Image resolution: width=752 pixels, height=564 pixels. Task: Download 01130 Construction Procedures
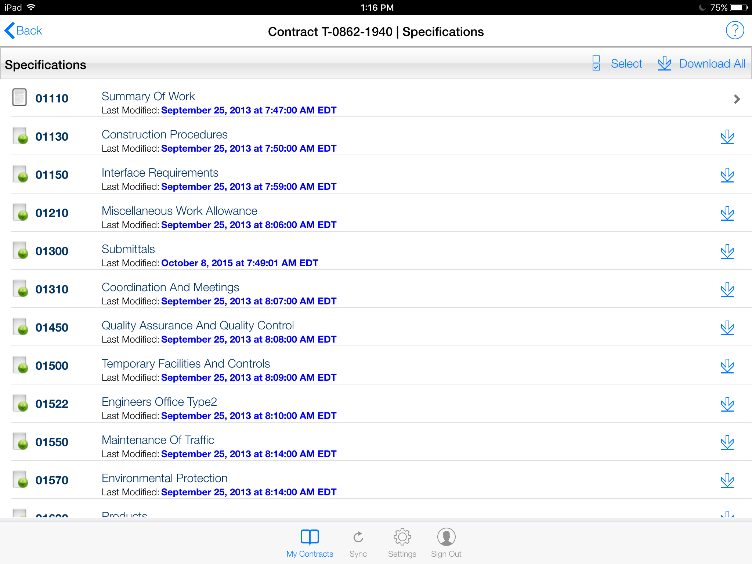727,137
